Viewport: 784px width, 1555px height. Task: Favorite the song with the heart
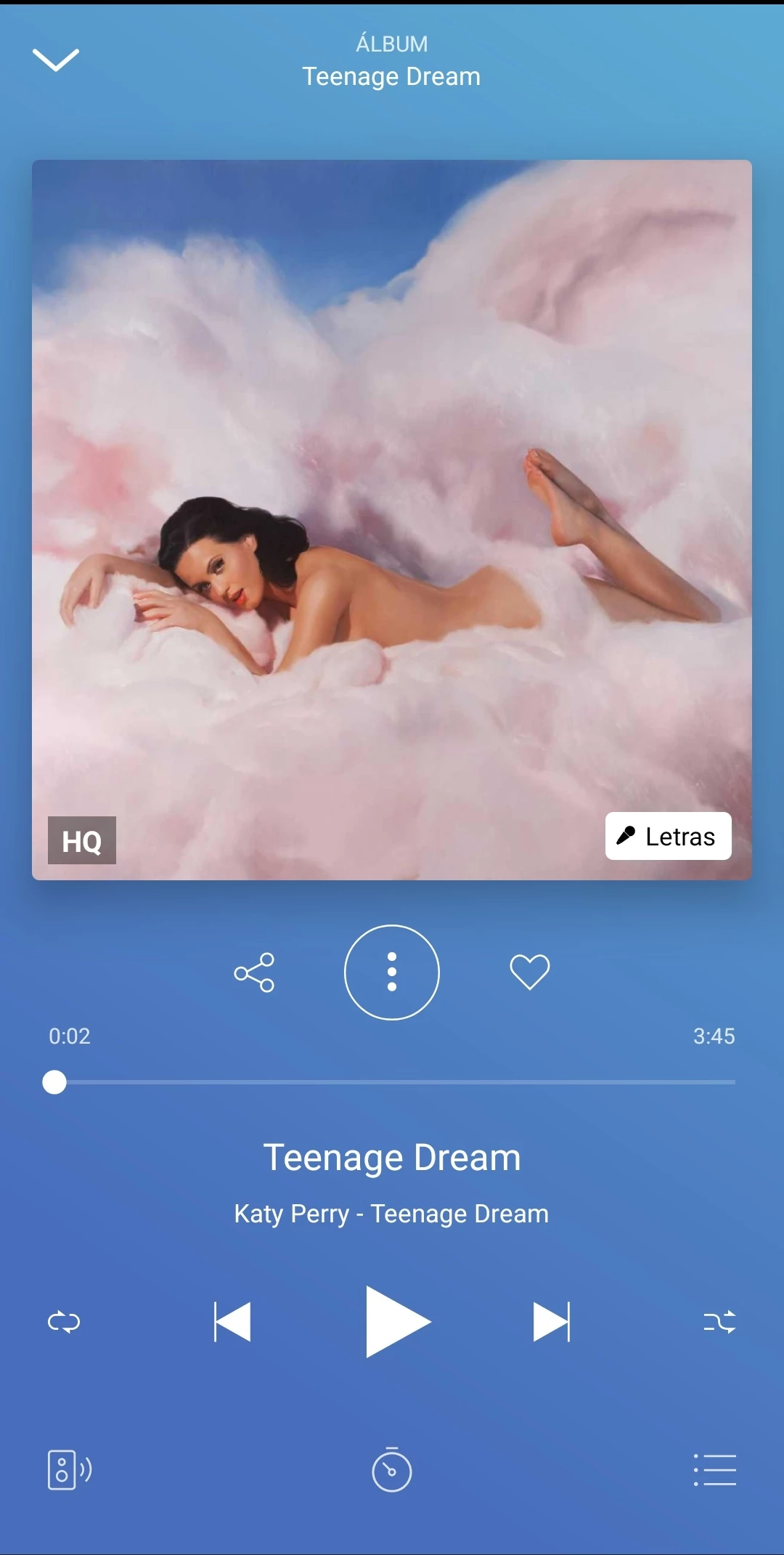click(x=529, y=973)
